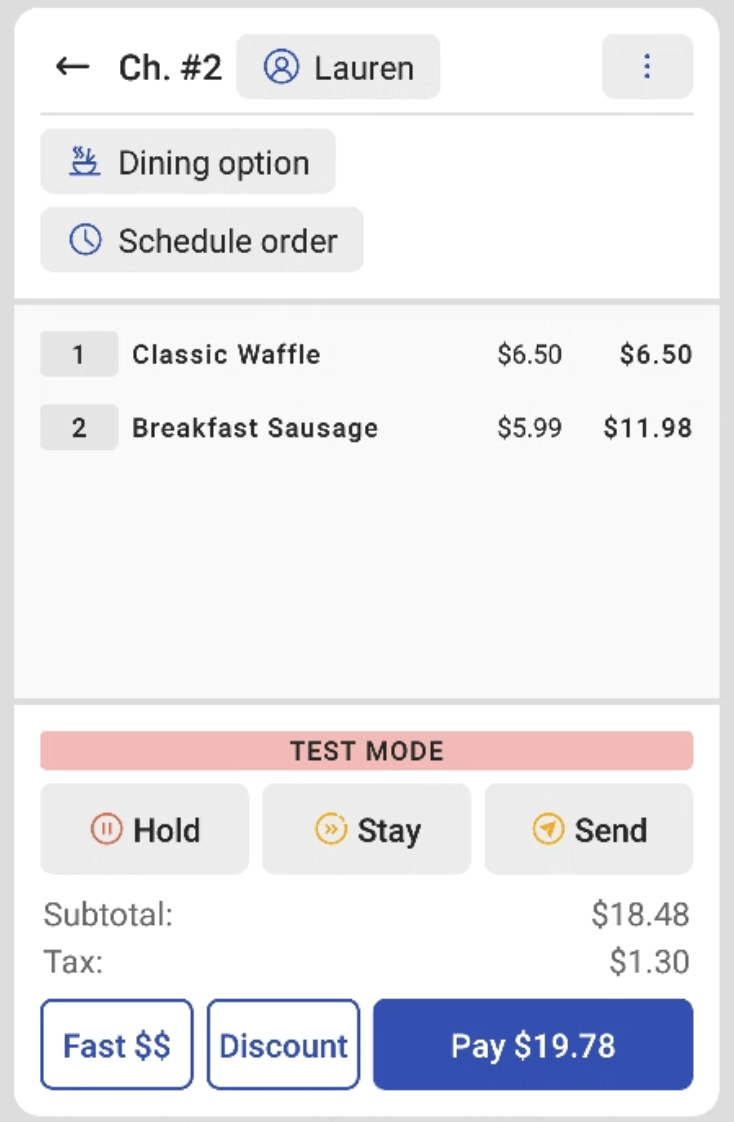
Task: Click the TEST MODE banner
Action: pos(366,751)
